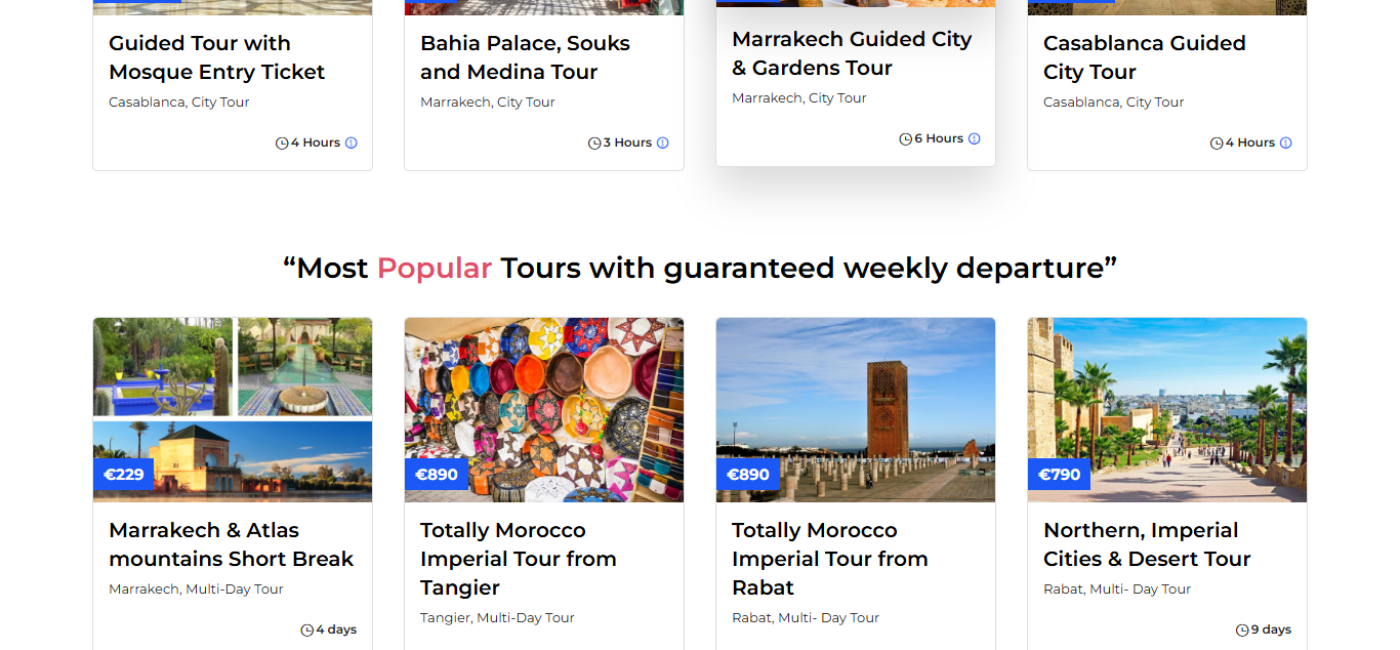Open Bahia Palace, Souks and Medina Tour
The width and height of the screenshot is (1400, 650).
pyautogui.click(x=524, y=58)
